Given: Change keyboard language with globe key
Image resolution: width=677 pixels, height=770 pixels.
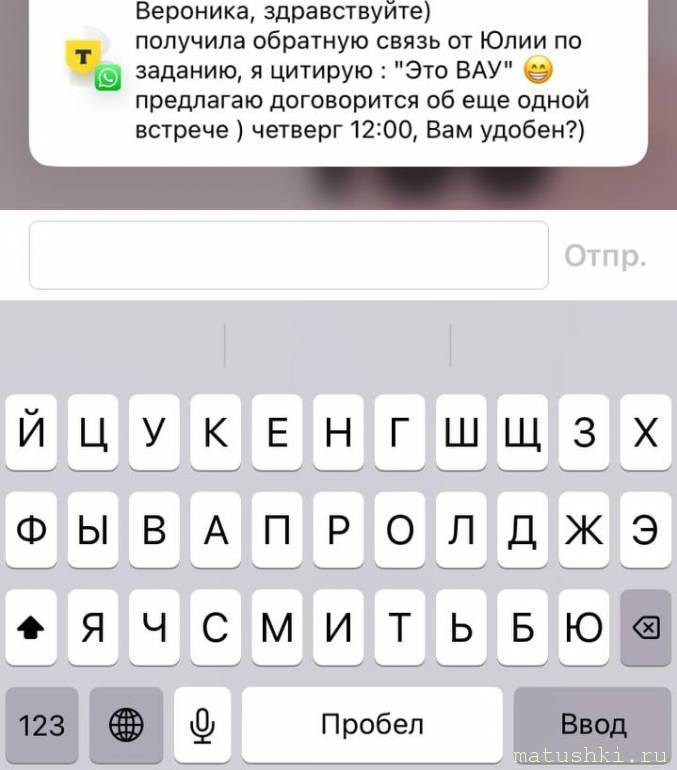Looking at the screenshot, I should coord(126,724).
